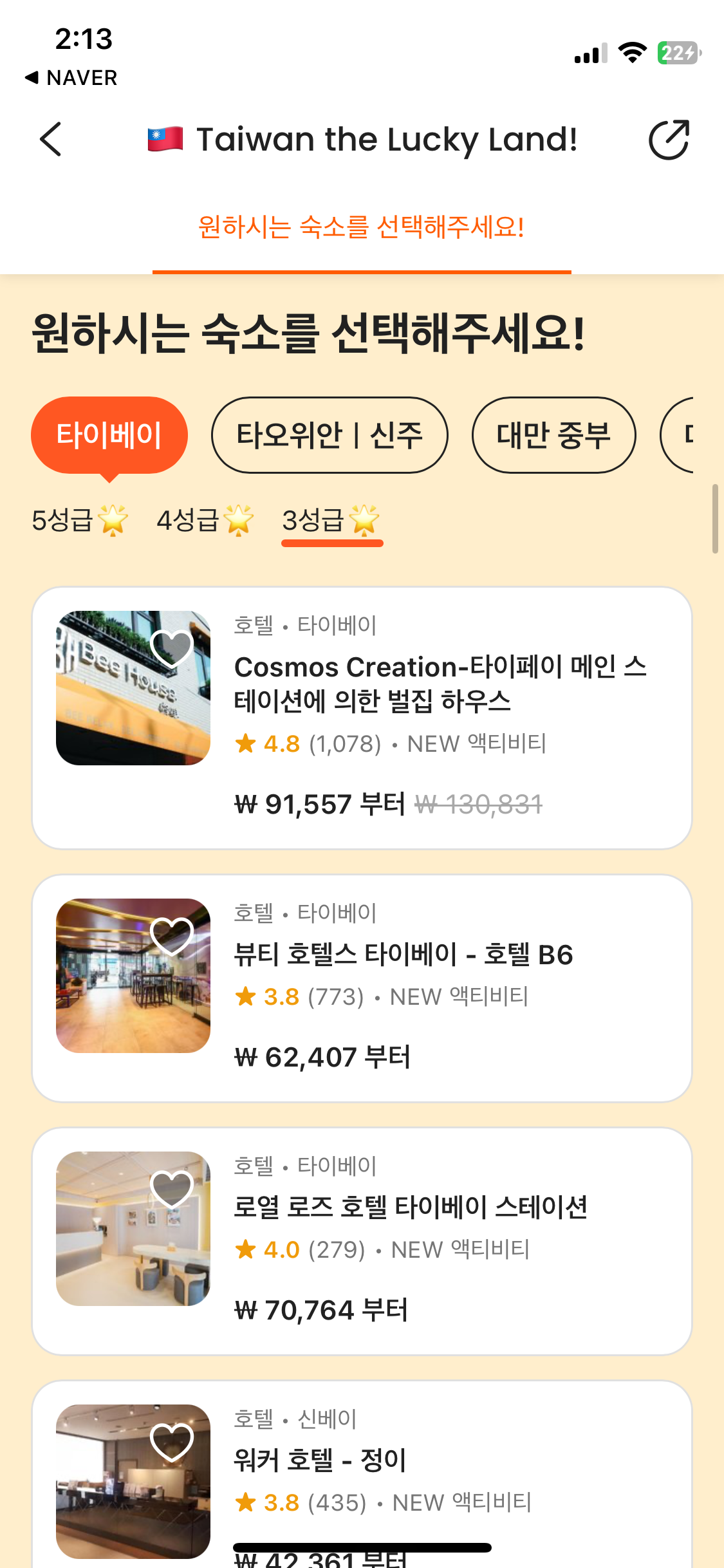Image resolution: width=724 pixels, height=1568 pixels.
Task: Choose the 대만 중부 region chip
Action: coord(553,435)
